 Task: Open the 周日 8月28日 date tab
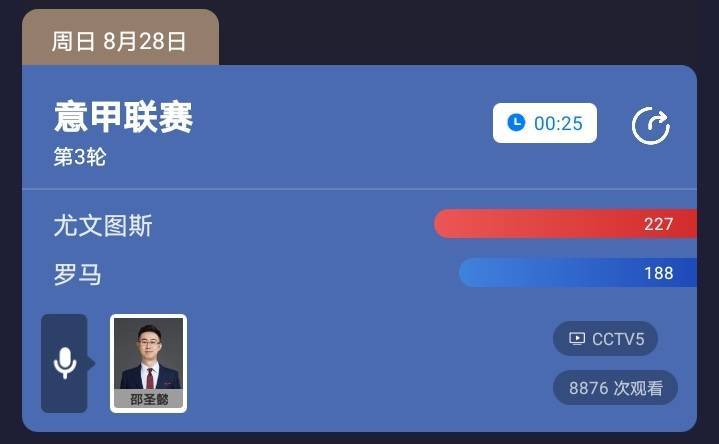[x=119, y=41]
